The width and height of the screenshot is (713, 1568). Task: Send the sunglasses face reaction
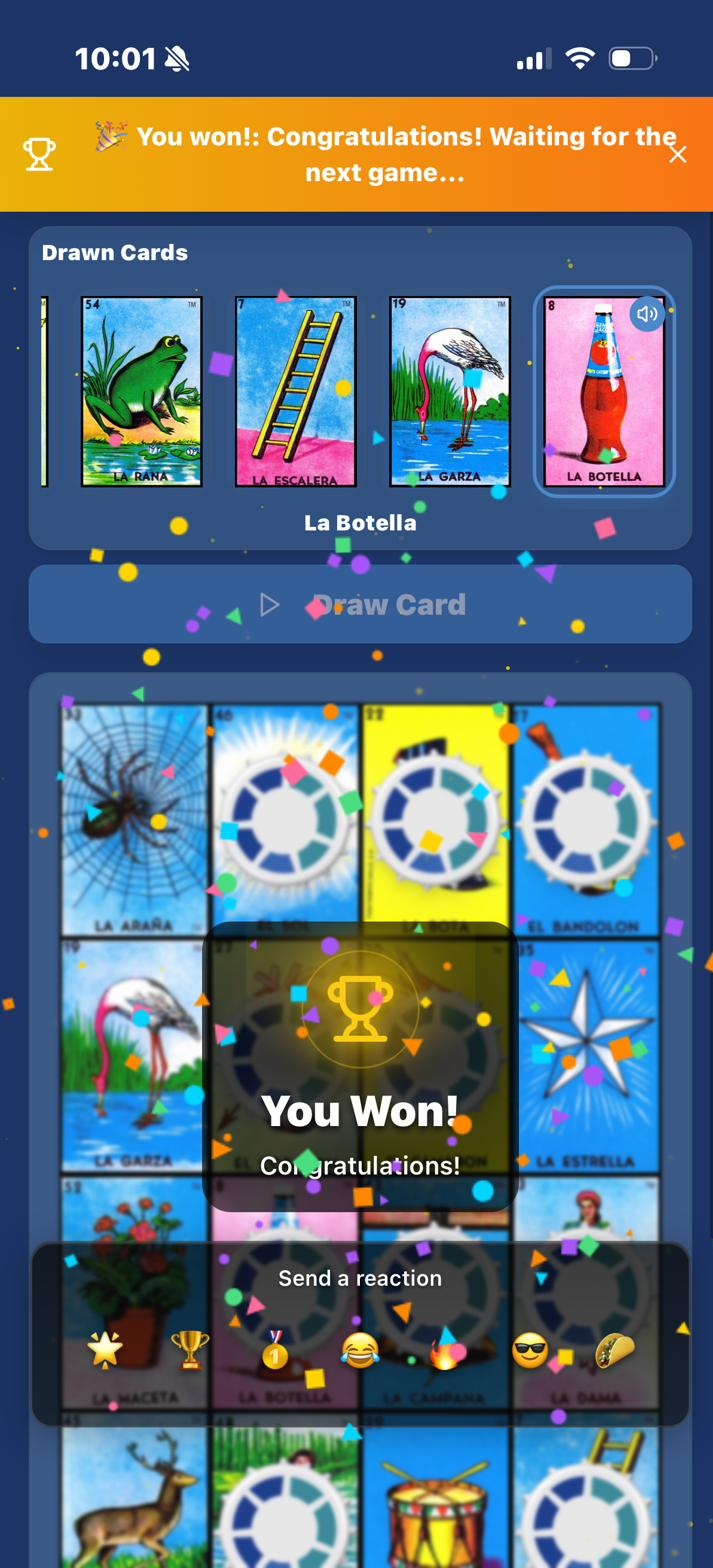530,1351
